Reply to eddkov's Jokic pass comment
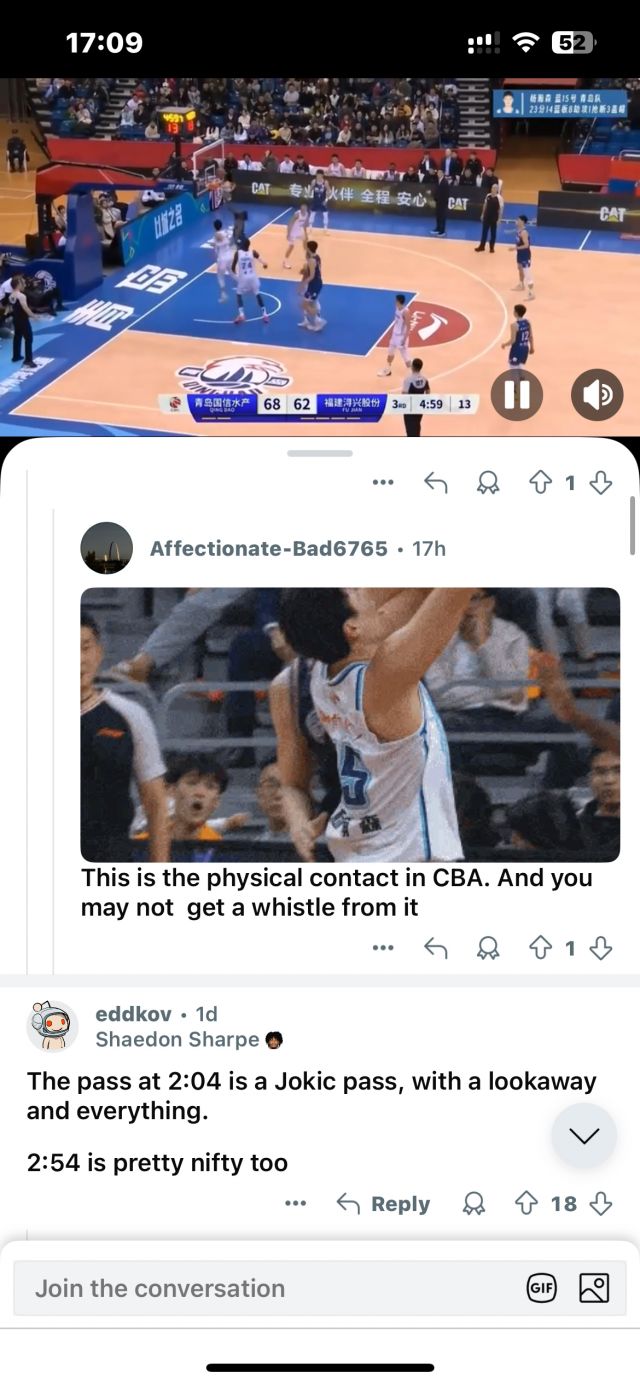 [x=383, y=1204]
